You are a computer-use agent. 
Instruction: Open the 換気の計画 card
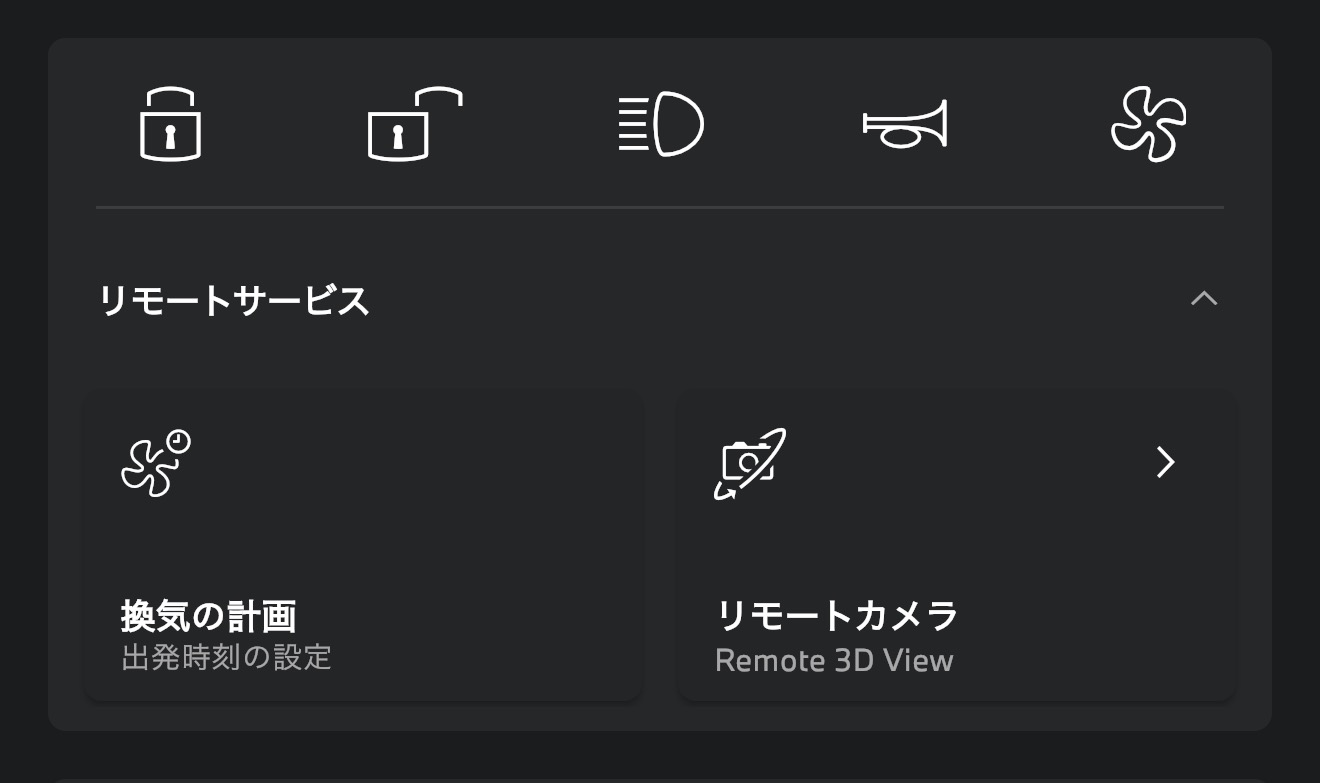pyautogui.click(x=363, y=546)
